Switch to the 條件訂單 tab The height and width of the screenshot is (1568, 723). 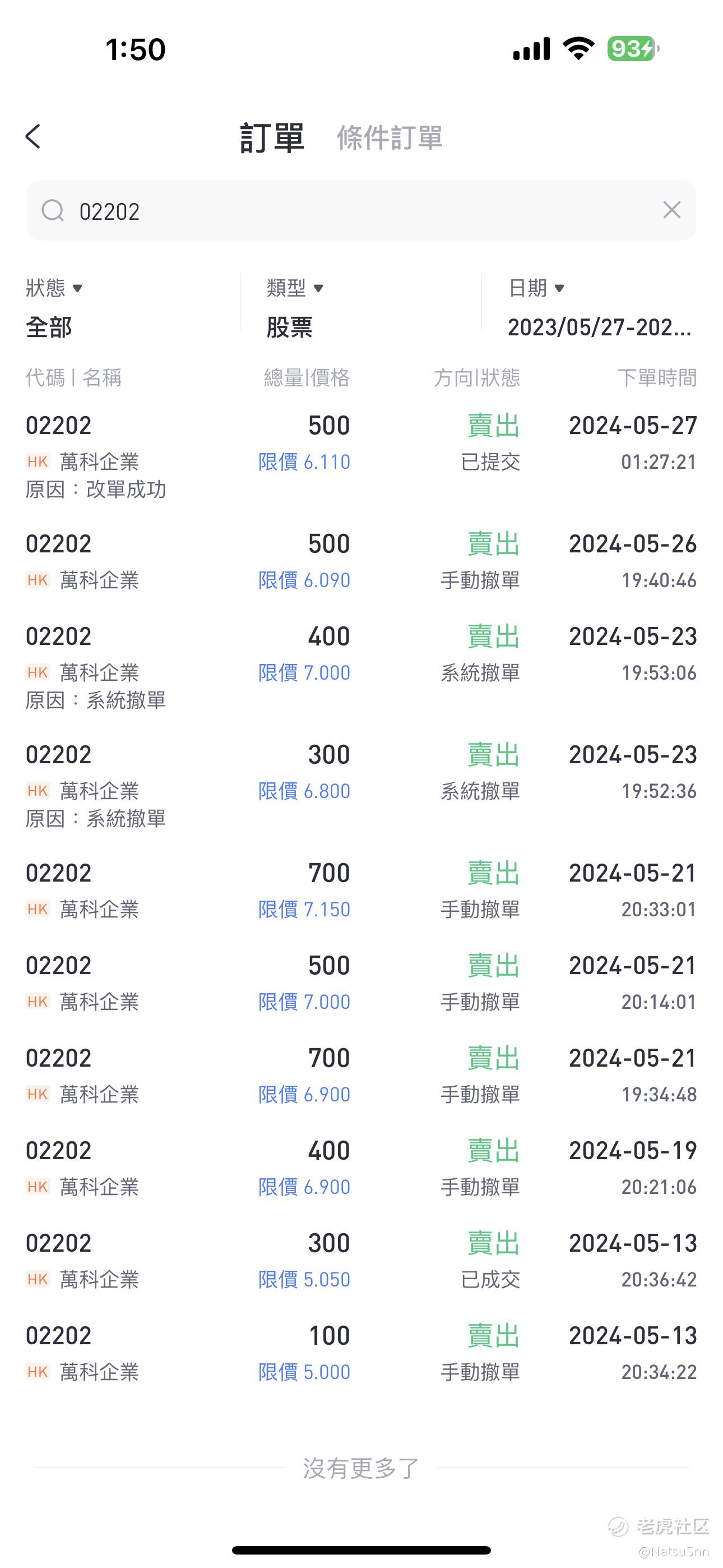(390, 137)
